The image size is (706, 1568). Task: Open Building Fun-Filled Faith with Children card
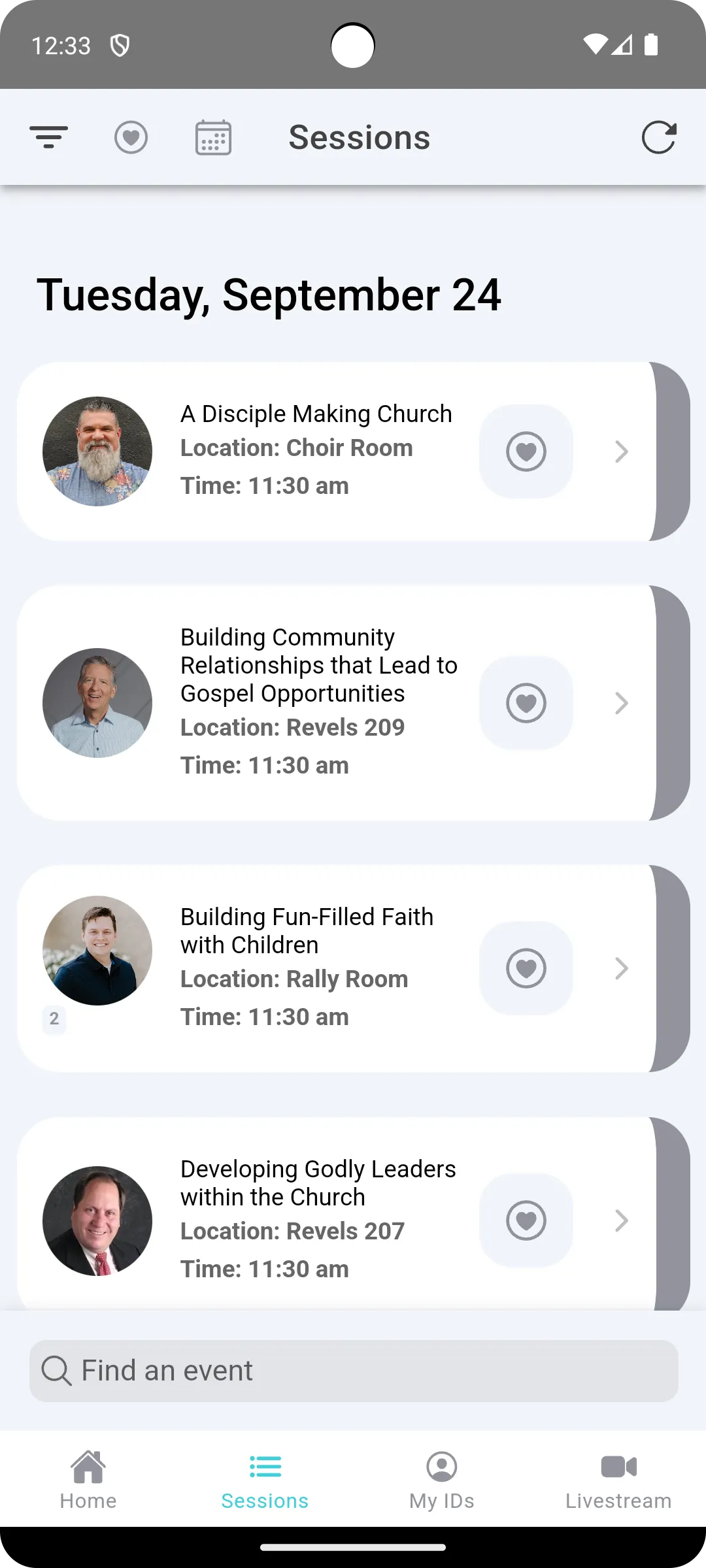tap(337, 968)
